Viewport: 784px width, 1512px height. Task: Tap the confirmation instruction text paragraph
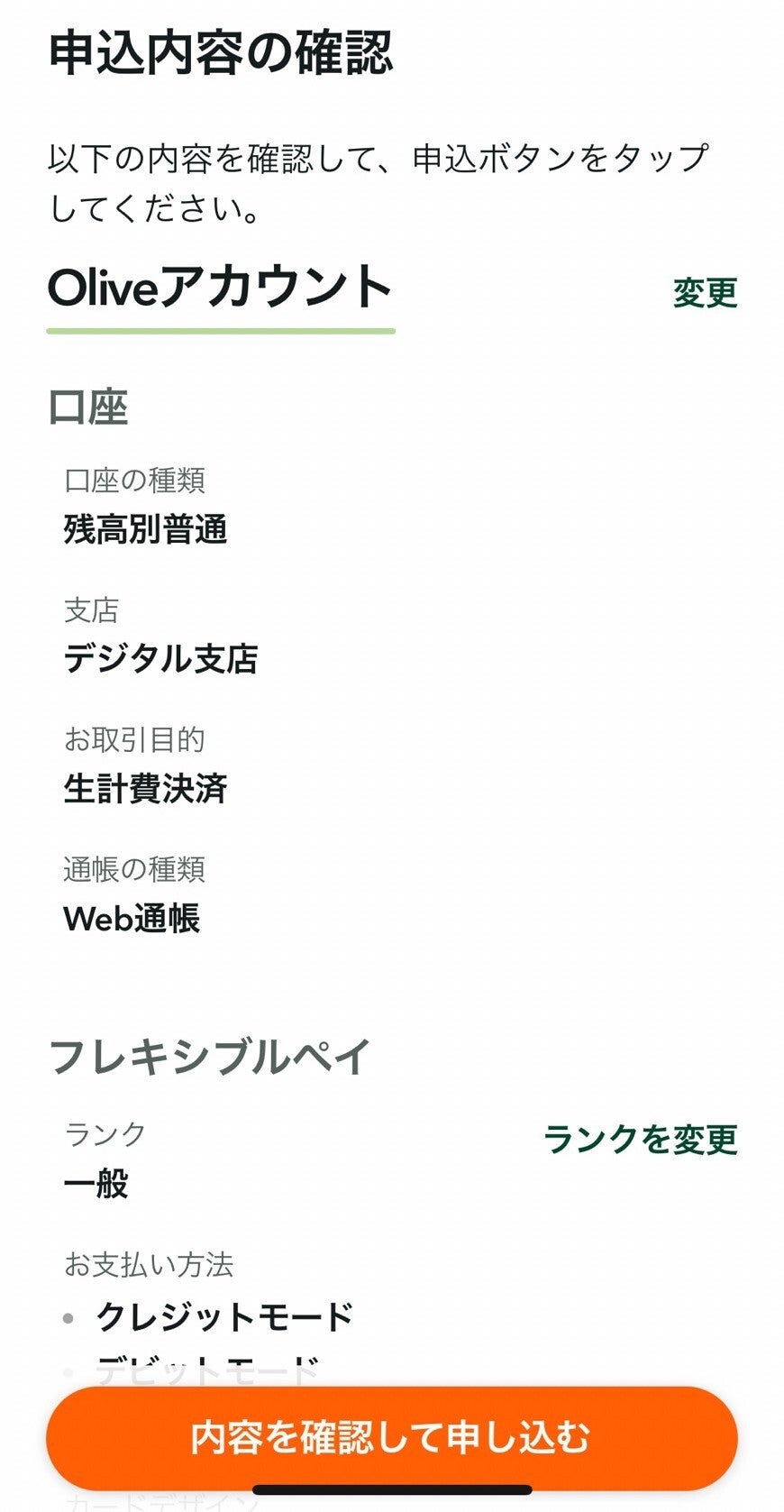click(x=378, y=180)
